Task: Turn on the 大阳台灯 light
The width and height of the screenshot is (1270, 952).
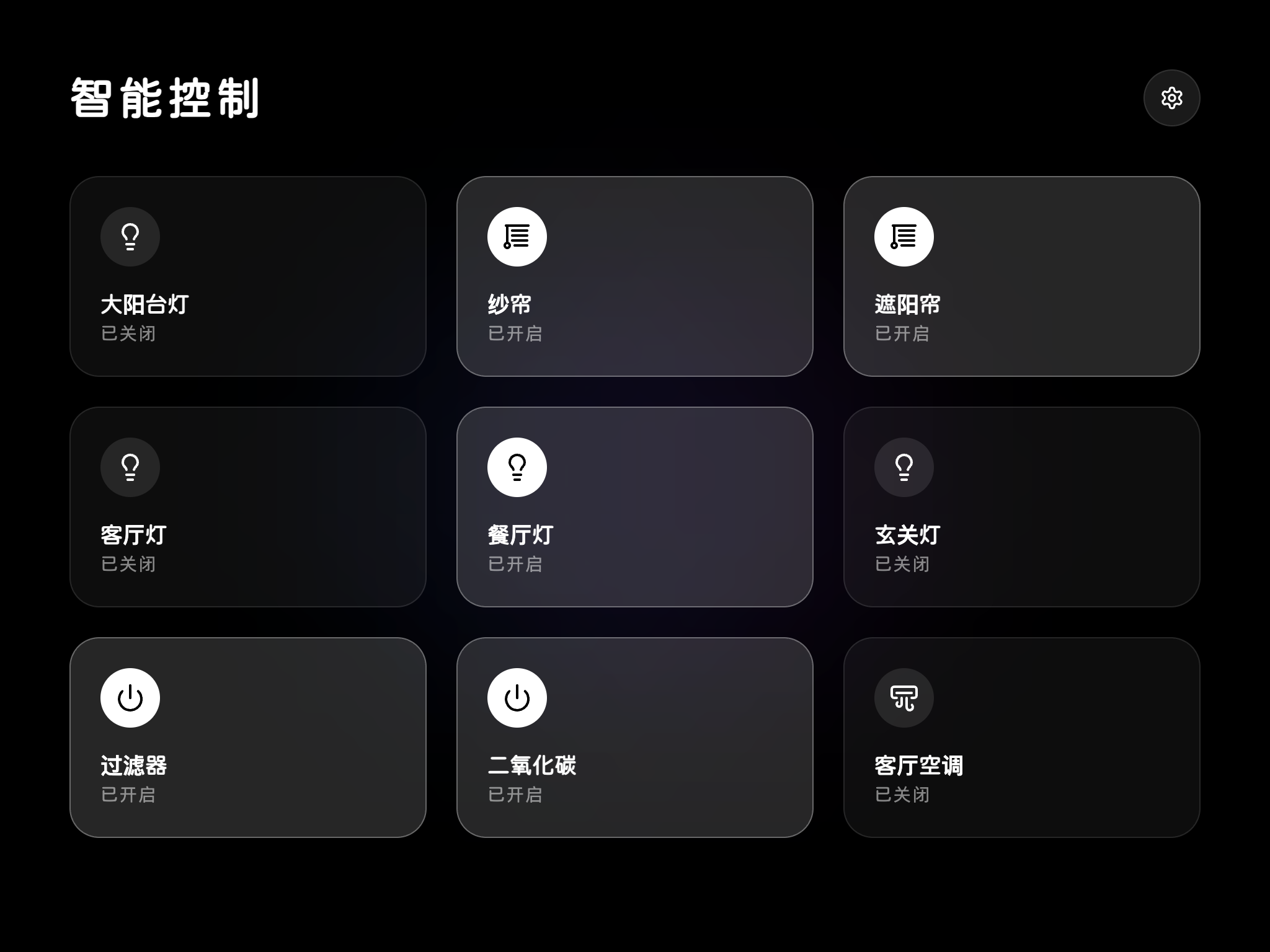Action: click(x=130, y=237)
